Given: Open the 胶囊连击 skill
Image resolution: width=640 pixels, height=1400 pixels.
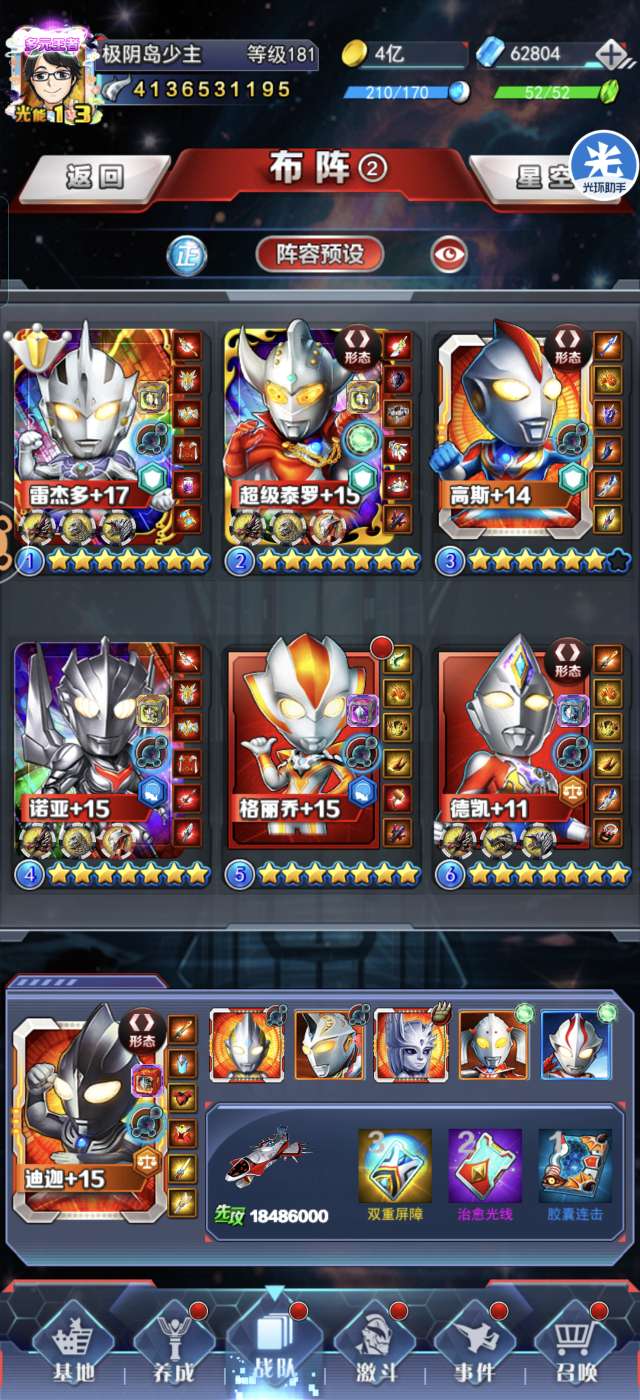Looking at the screenshot, I should click(x=575, y=1174).
